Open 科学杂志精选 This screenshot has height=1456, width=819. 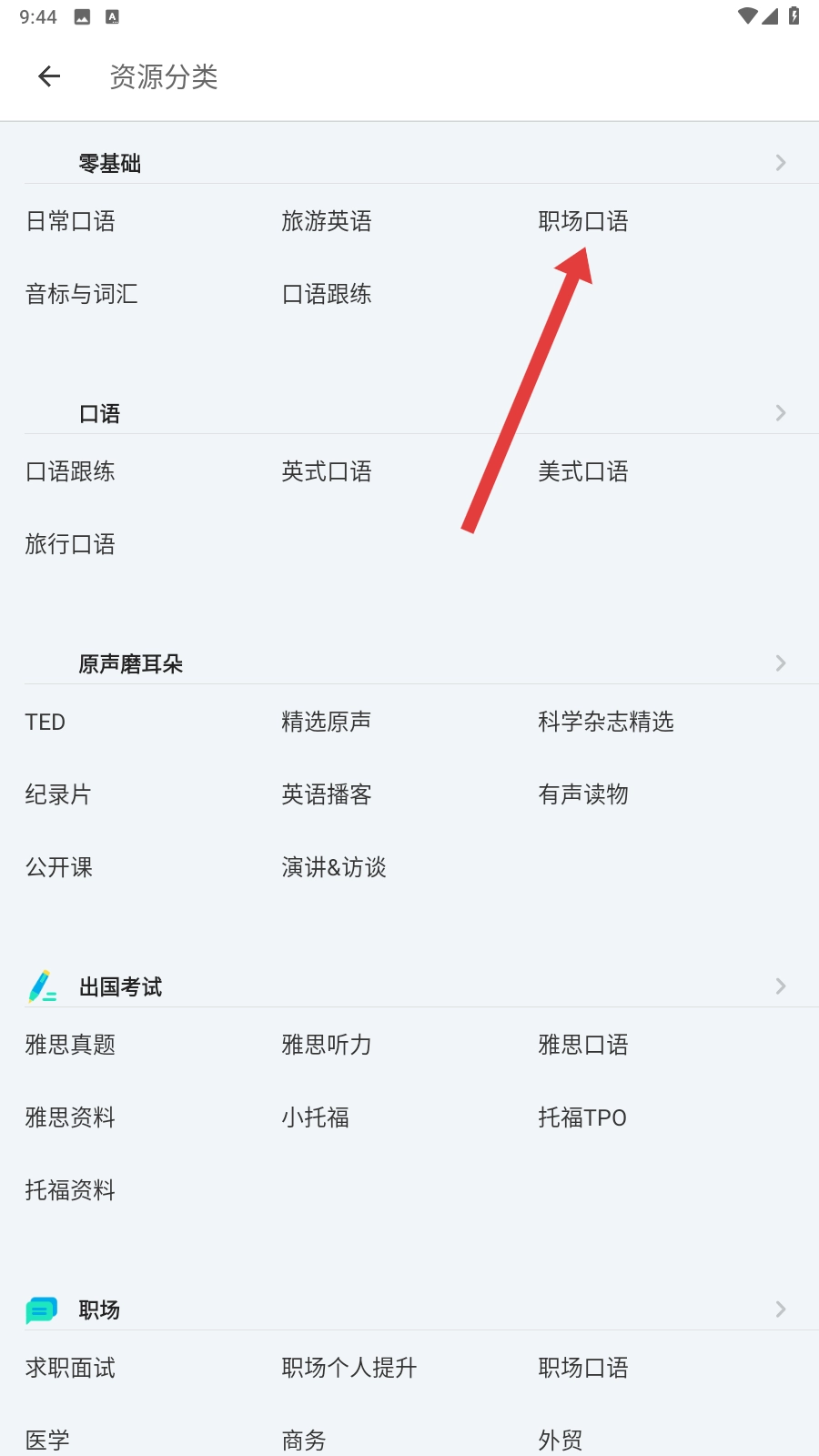606,722
